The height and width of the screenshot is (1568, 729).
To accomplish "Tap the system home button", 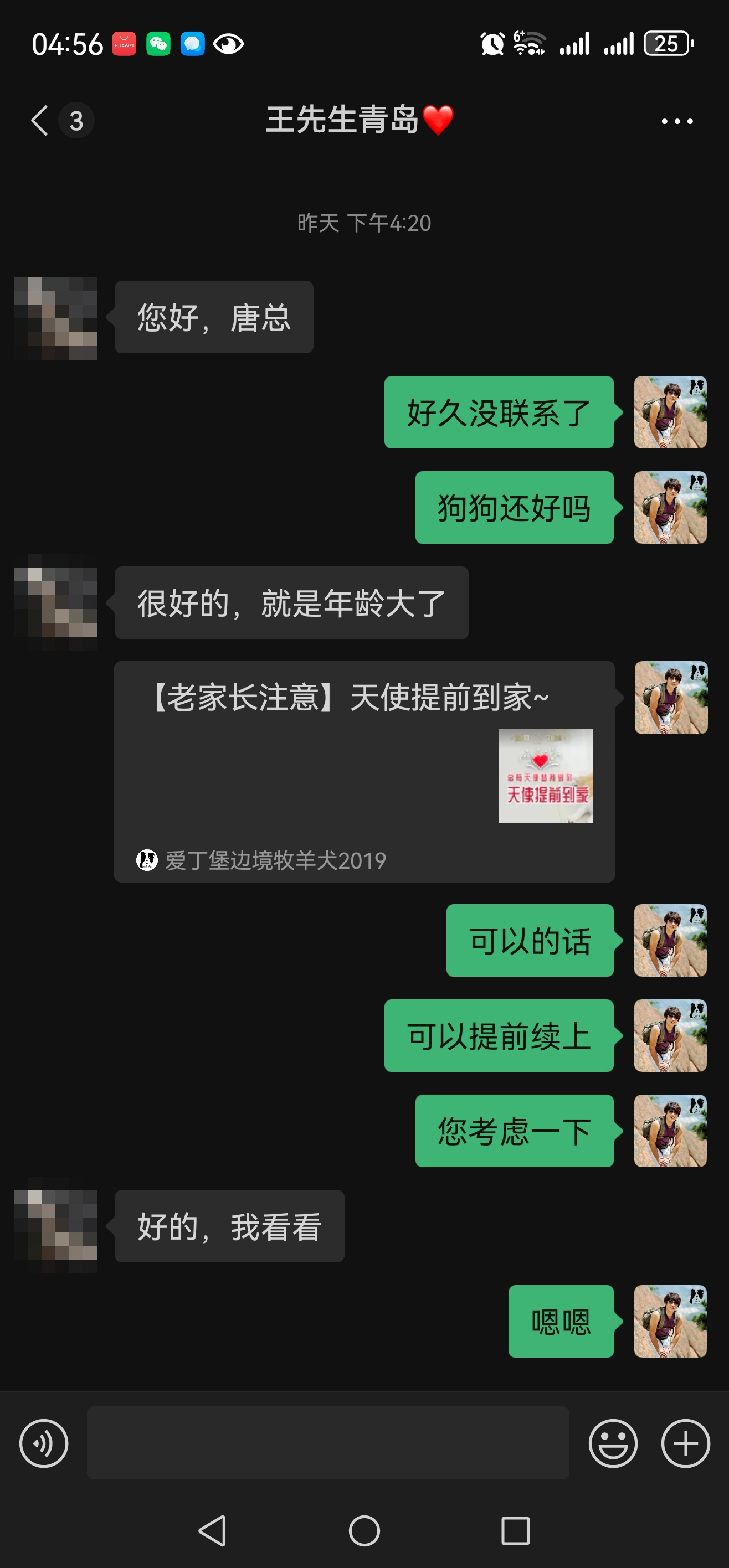I will pyautogui.click(x=364, y=1530).
